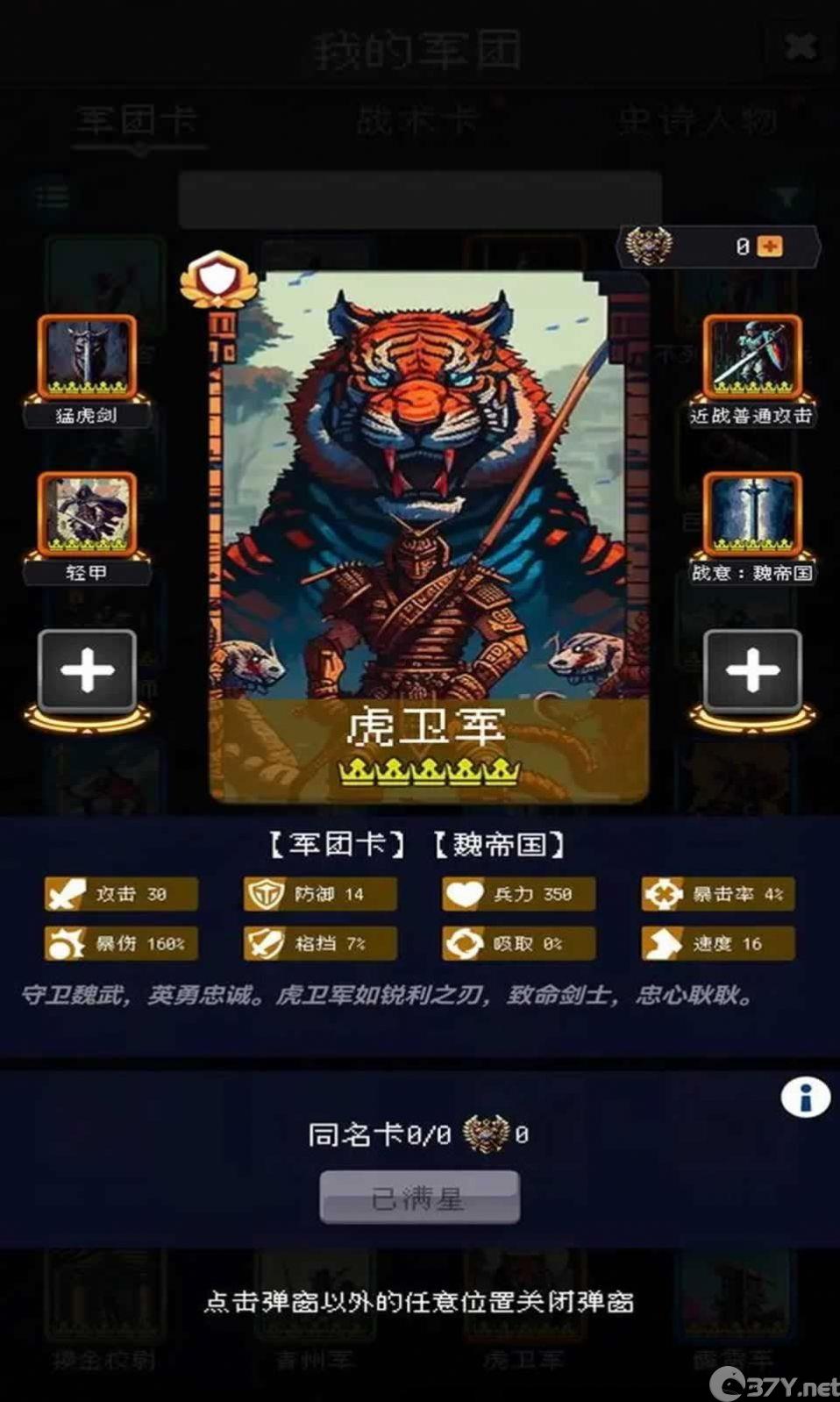The height and width of the screenshot is (1402, 840).
Task: Open the 轻甲 equipment slot
Action: coord(86,514)
